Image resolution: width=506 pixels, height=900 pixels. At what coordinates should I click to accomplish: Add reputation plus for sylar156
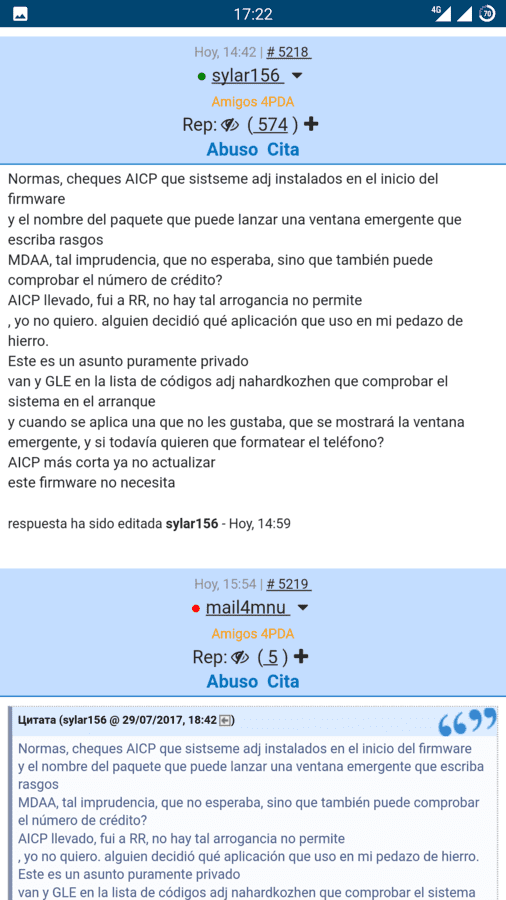(312, 123)
